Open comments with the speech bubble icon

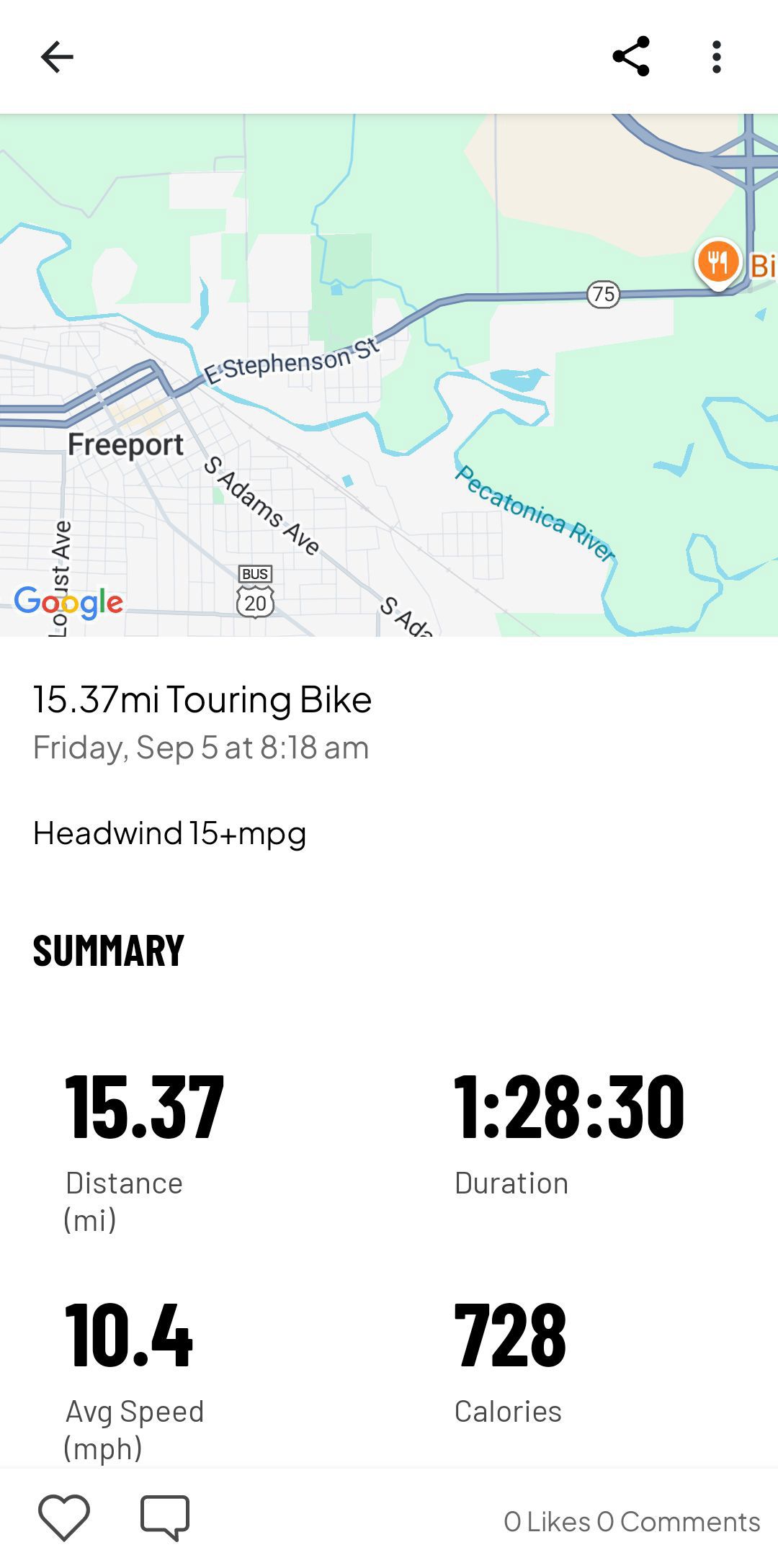tap(165, 1518)
